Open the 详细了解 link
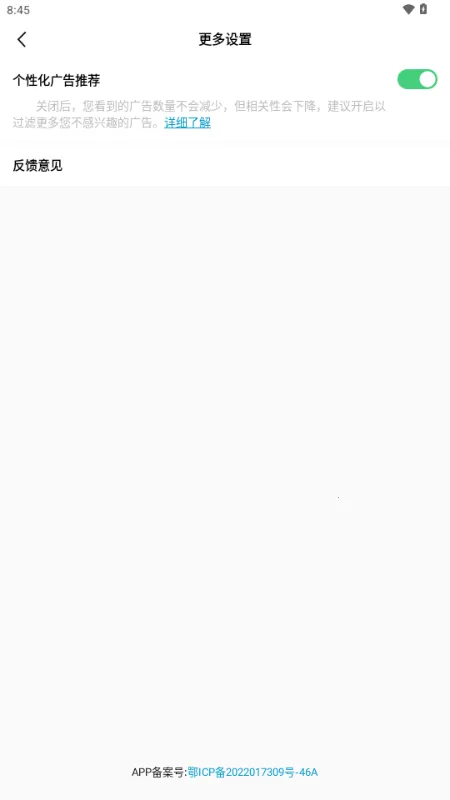The height and width of the screenshot is (800, 450). 187,122
